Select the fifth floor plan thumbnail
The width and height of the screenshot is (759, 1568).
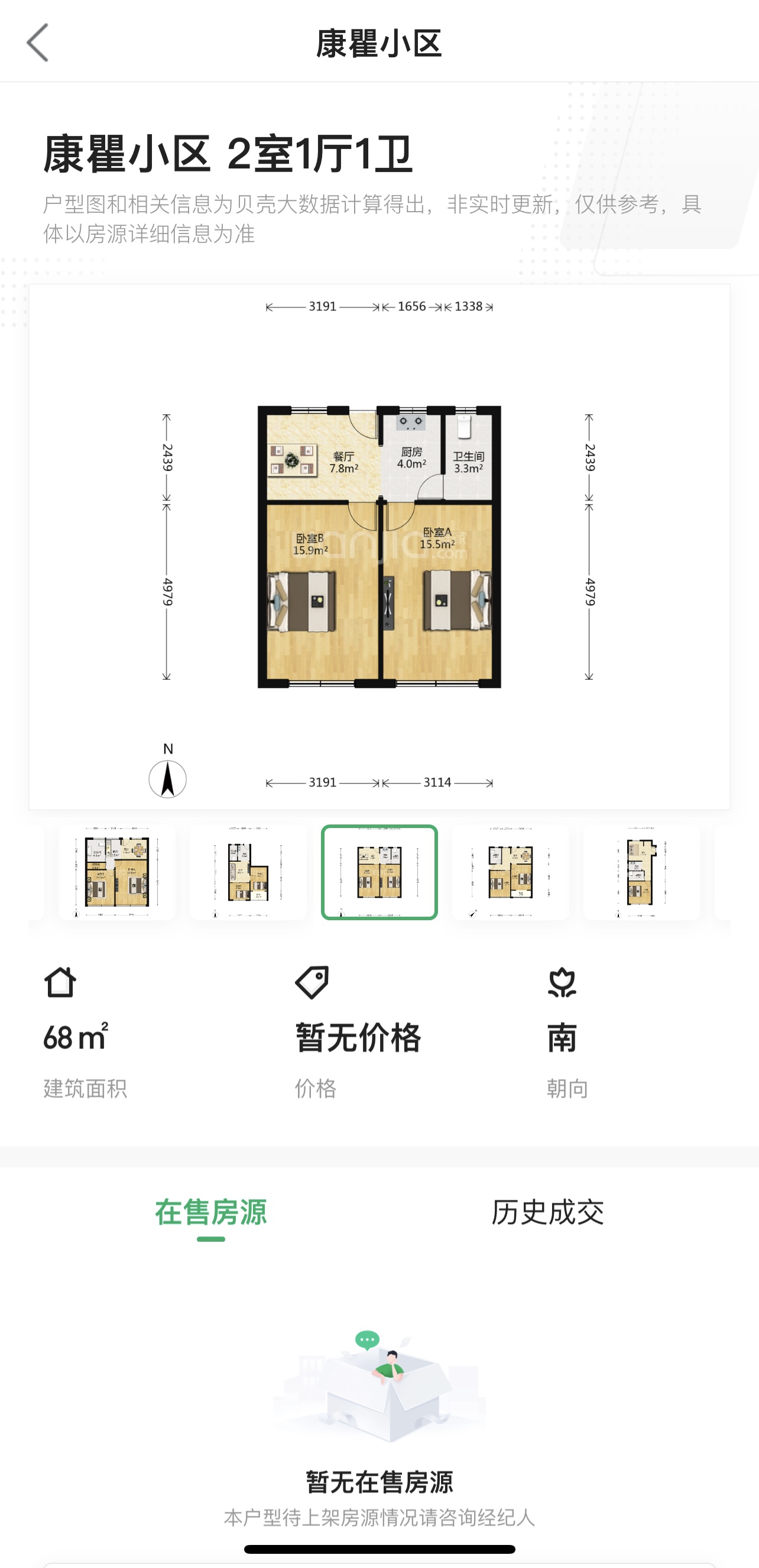pos(641,872)
